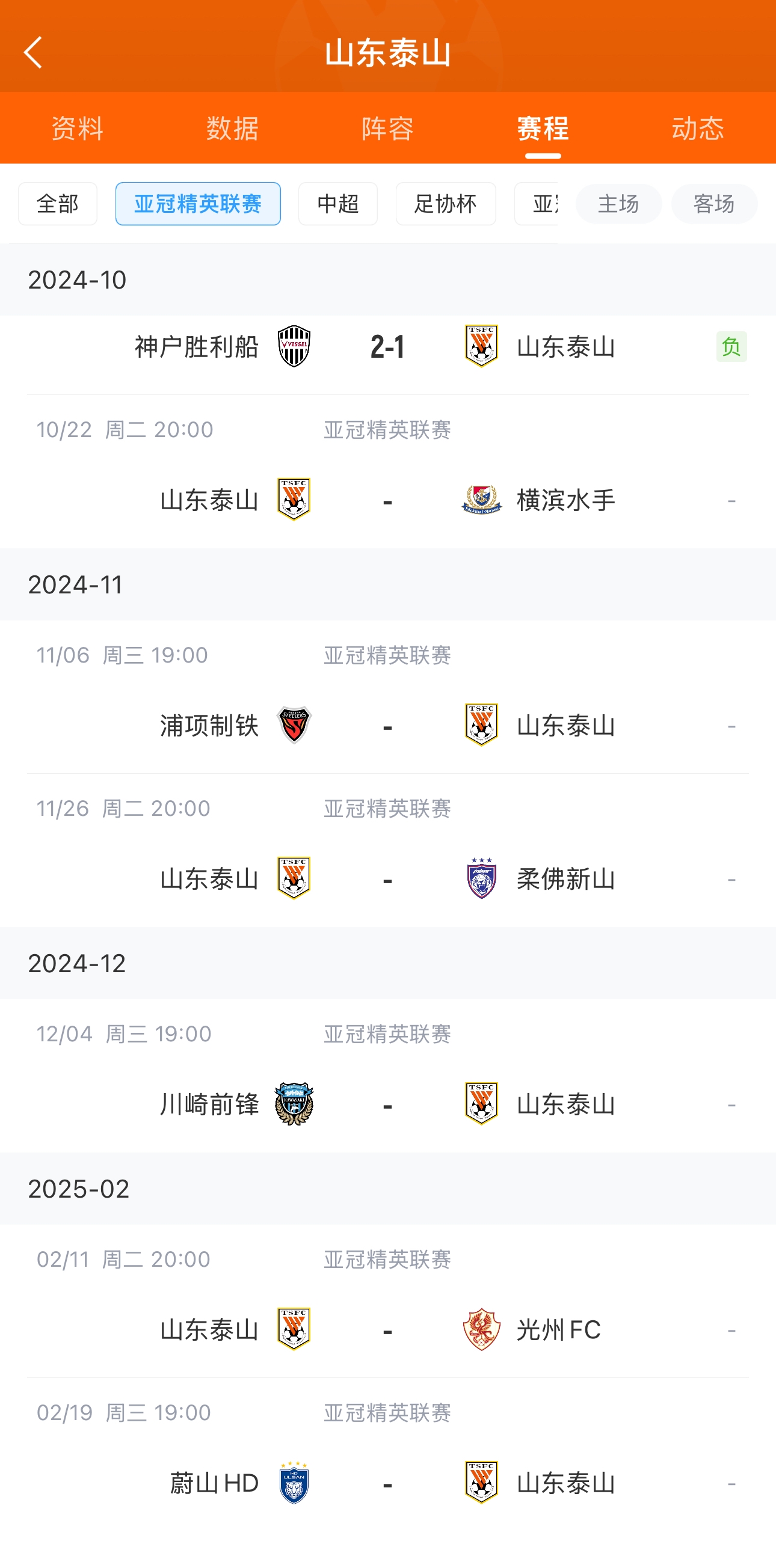Switch to the 数据 tab
Image resolution: width=776 pixels, height=1568 pixels.
pos(233,129)
